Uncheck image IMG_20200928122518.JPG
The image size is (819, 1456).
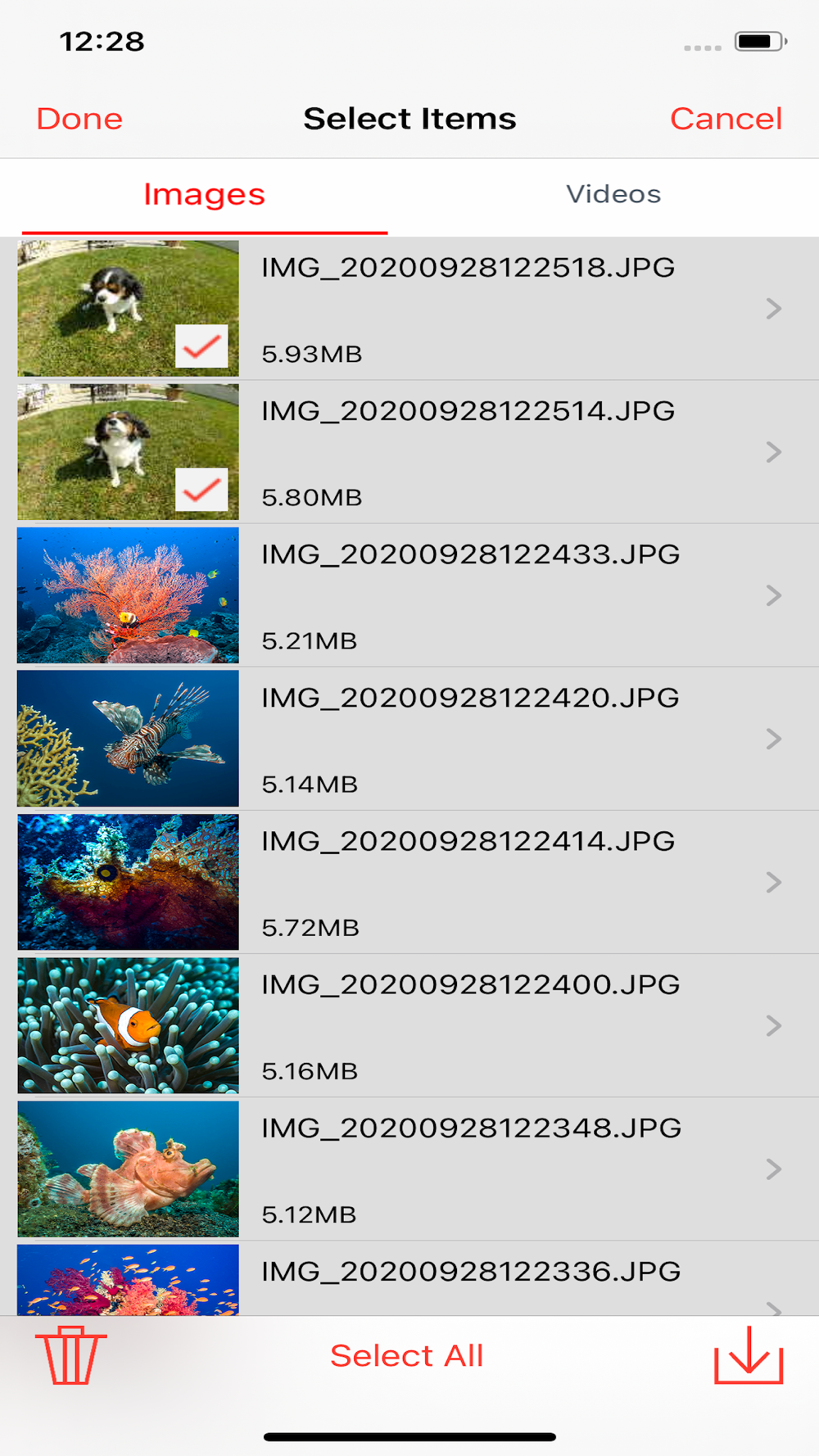(x=201, y=346)
